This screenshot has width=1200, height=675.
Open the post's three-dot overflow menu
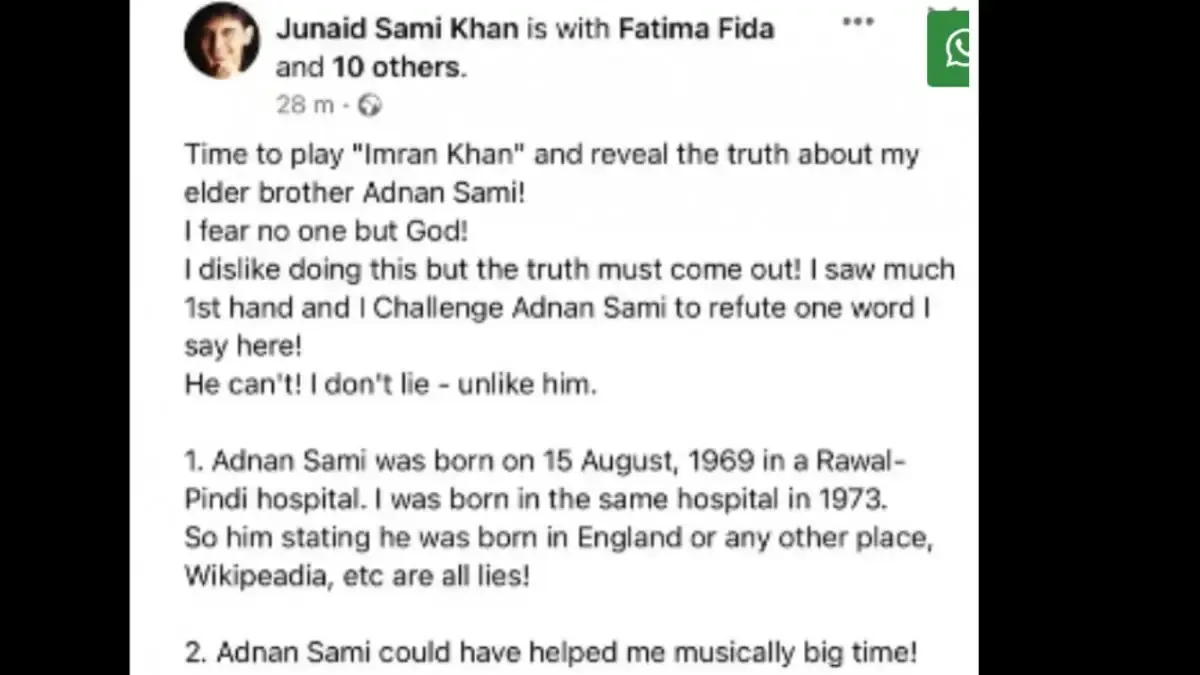858,23
